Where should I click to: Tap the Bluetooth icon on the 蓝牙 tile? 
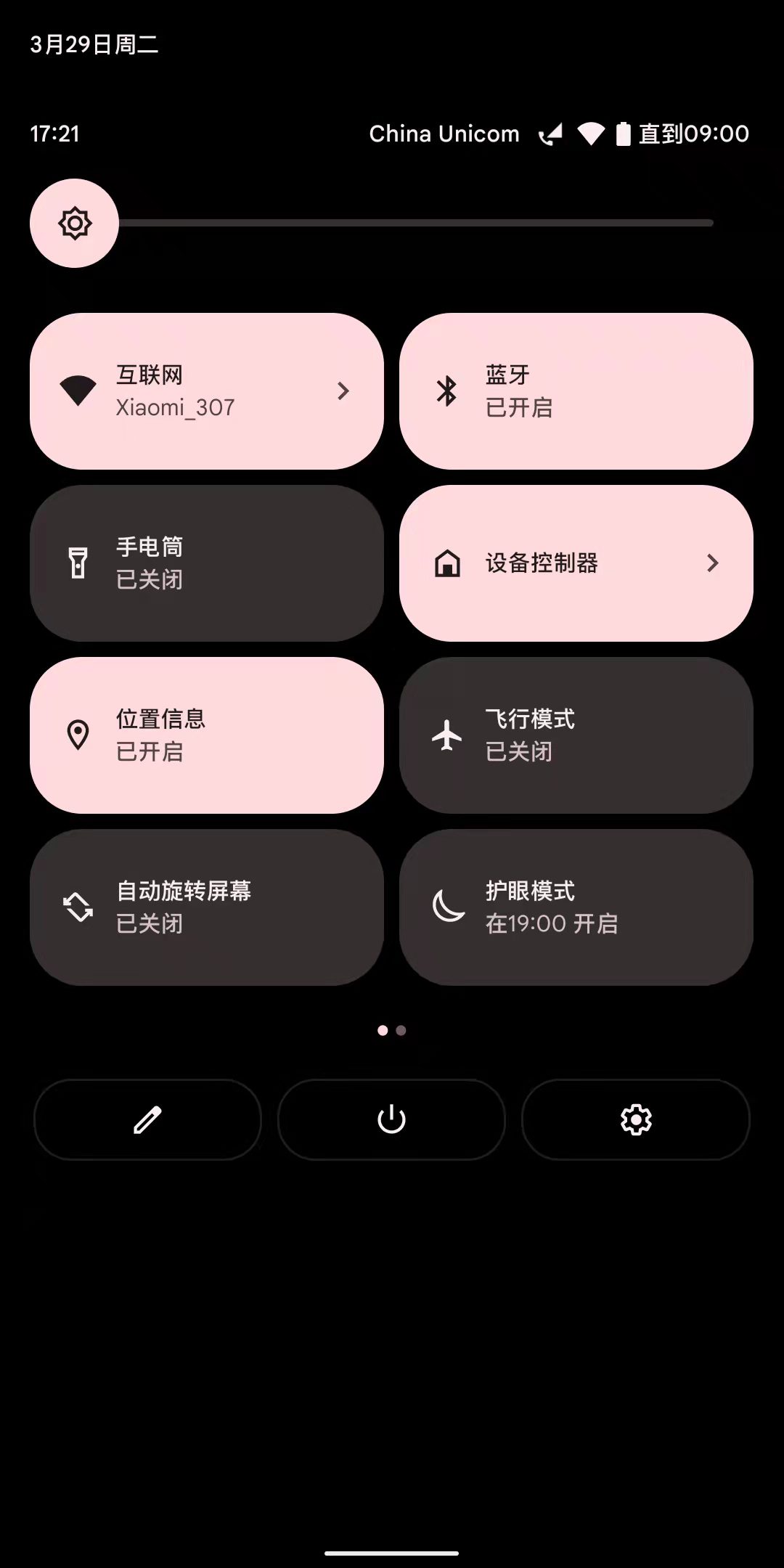click(448, 391)
